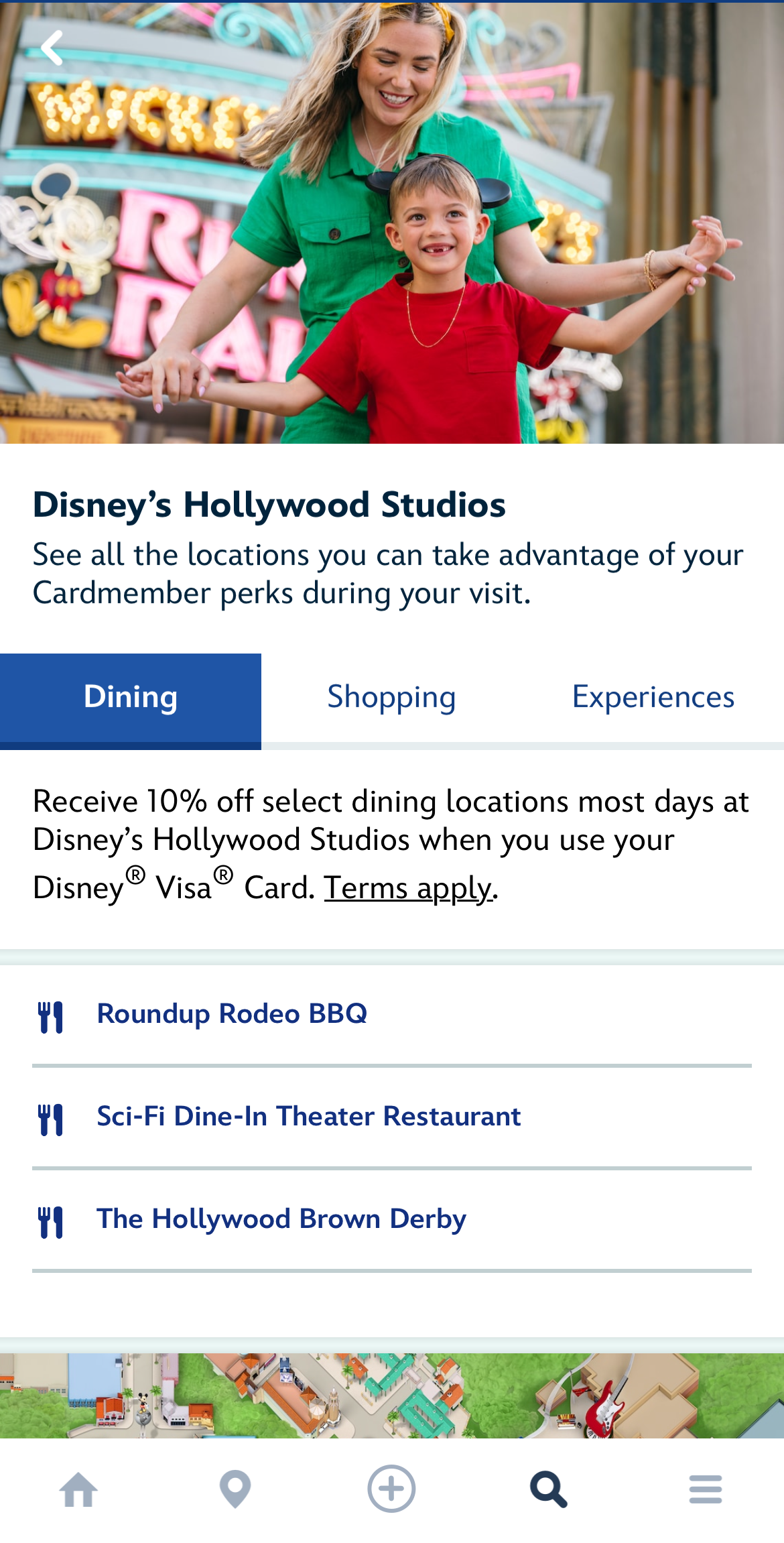784x1543 pixels.
Task: Open the park map preview
Action: (x=392, y=1394)
